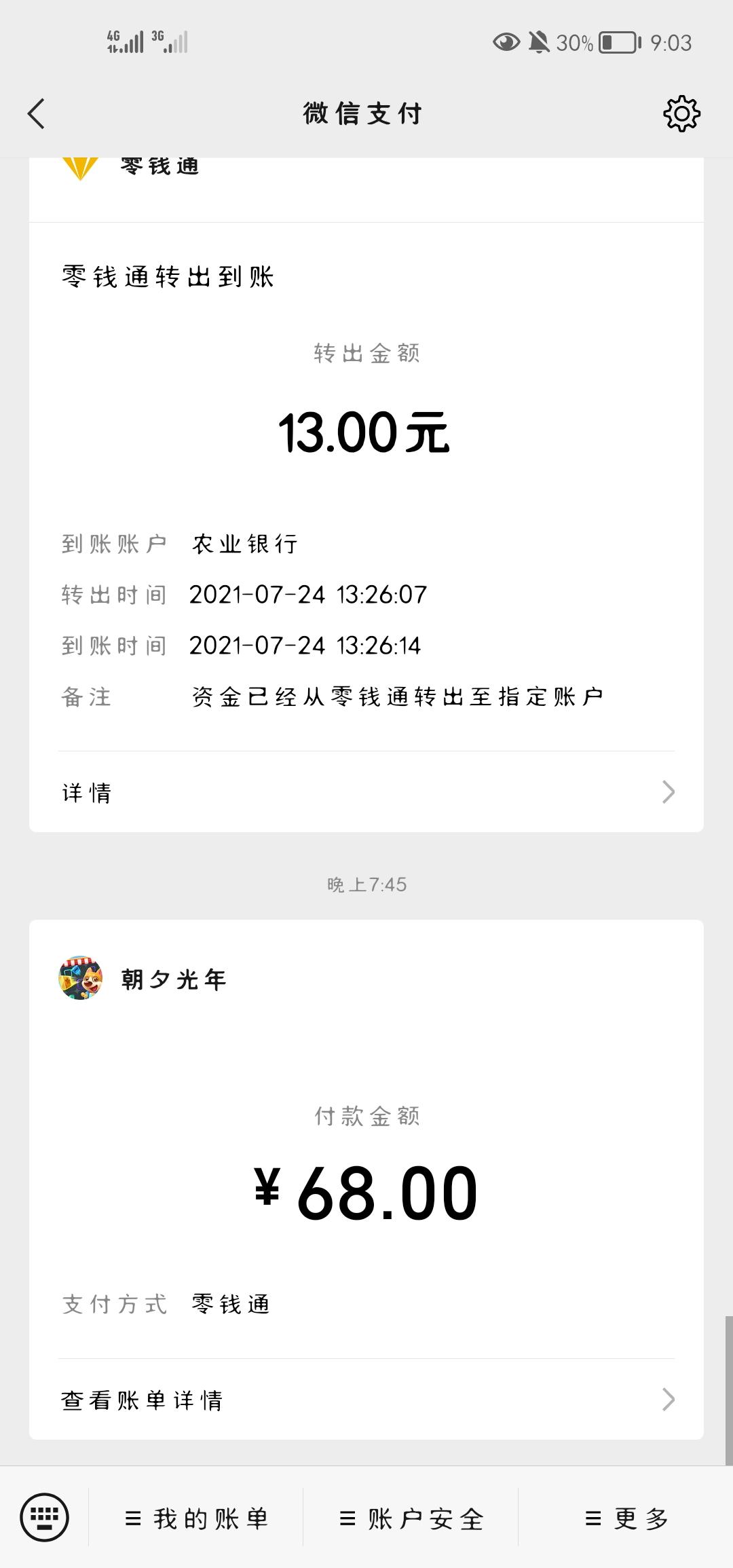Open 查看账单详情 for the 68.00 payment
733x1568 pixels.
[x=366, y=1400]
